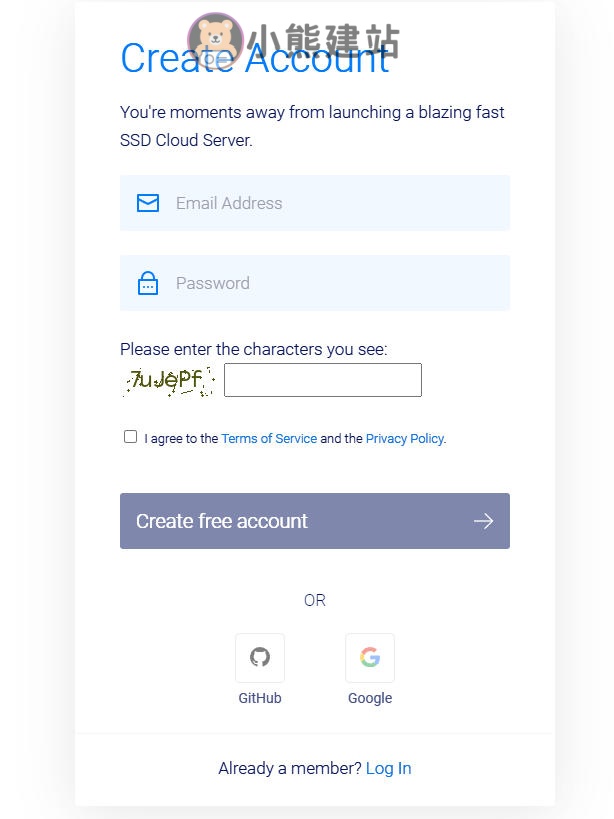This screenshot has height=819, width=614.
Task: Tap the Create free account button
Action: pos(314,521)
